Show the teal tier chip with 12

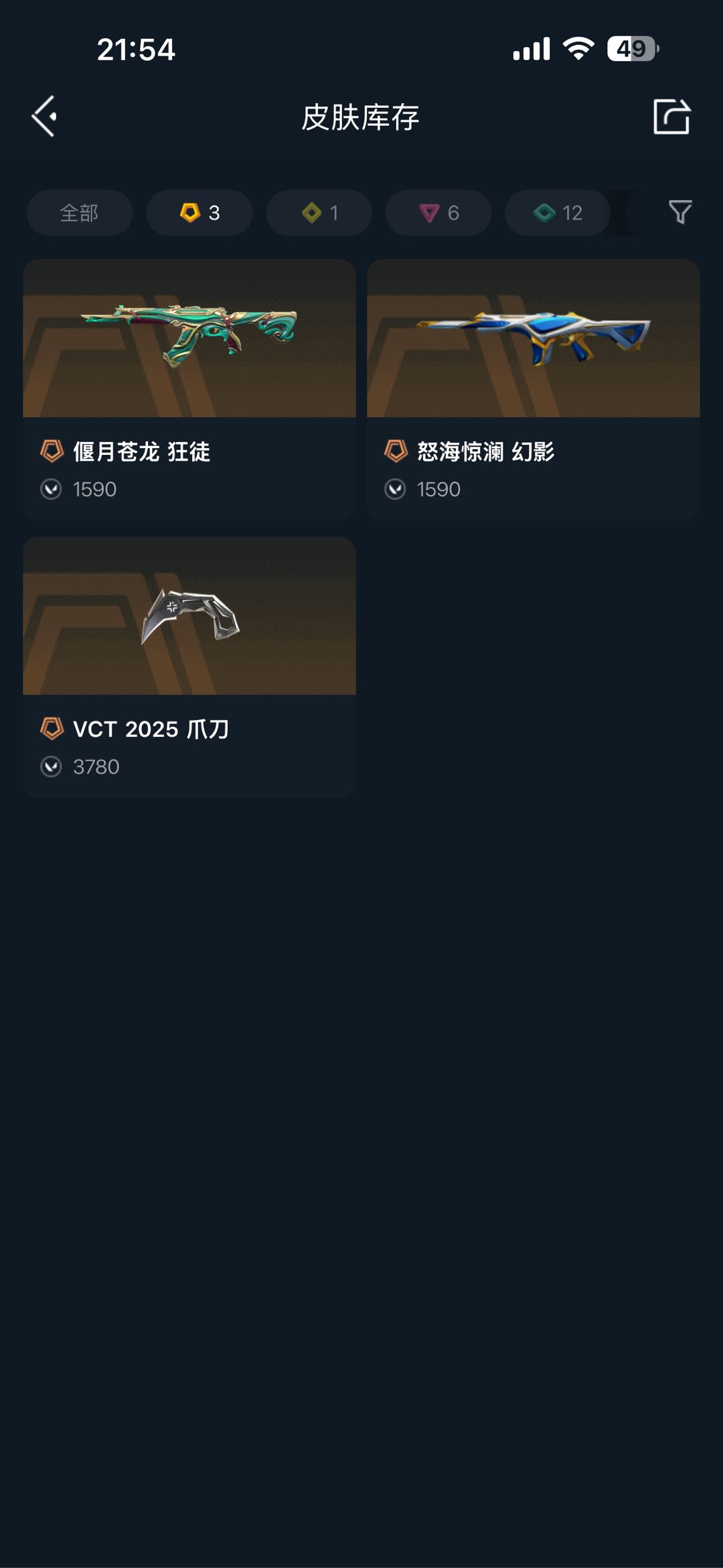coord(558,213)
